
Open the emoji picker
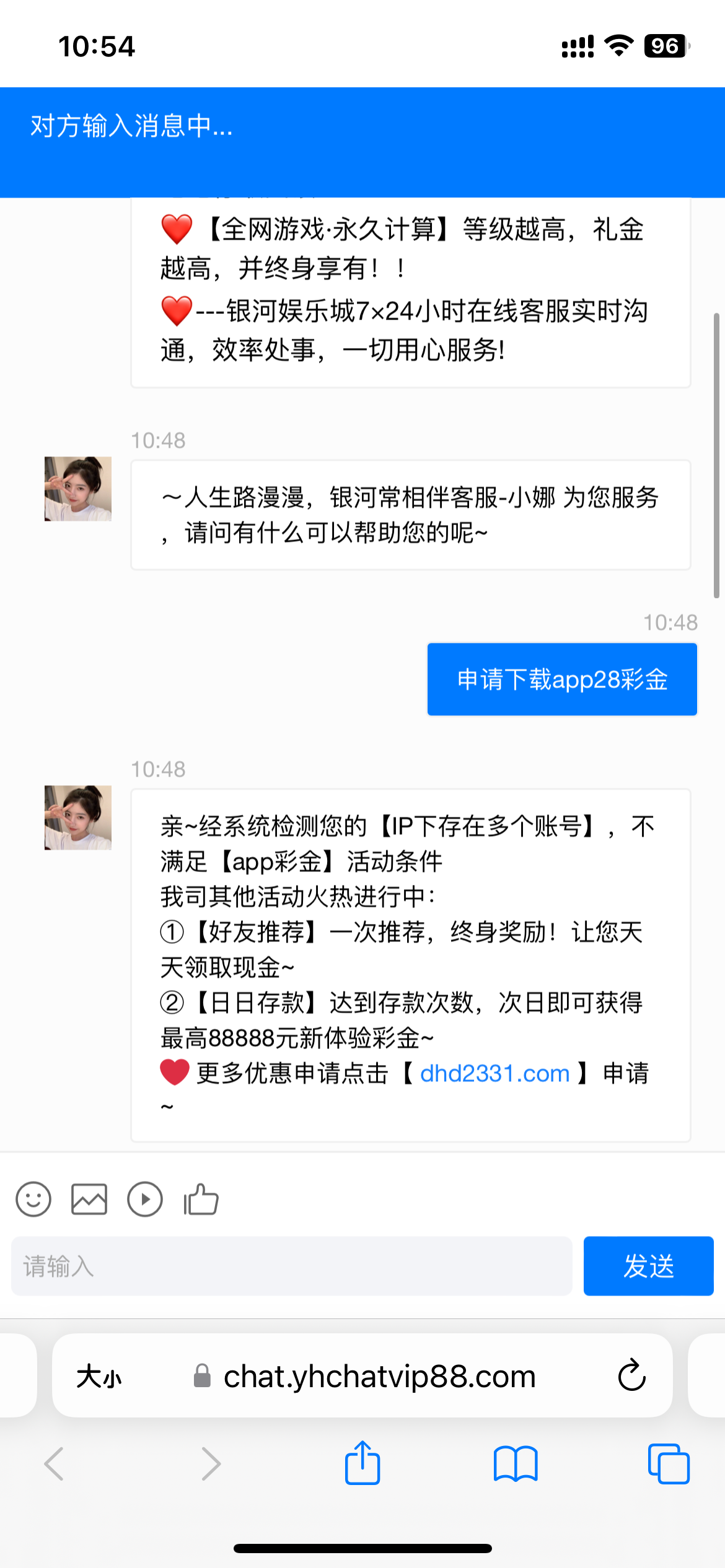(33, 1200)
